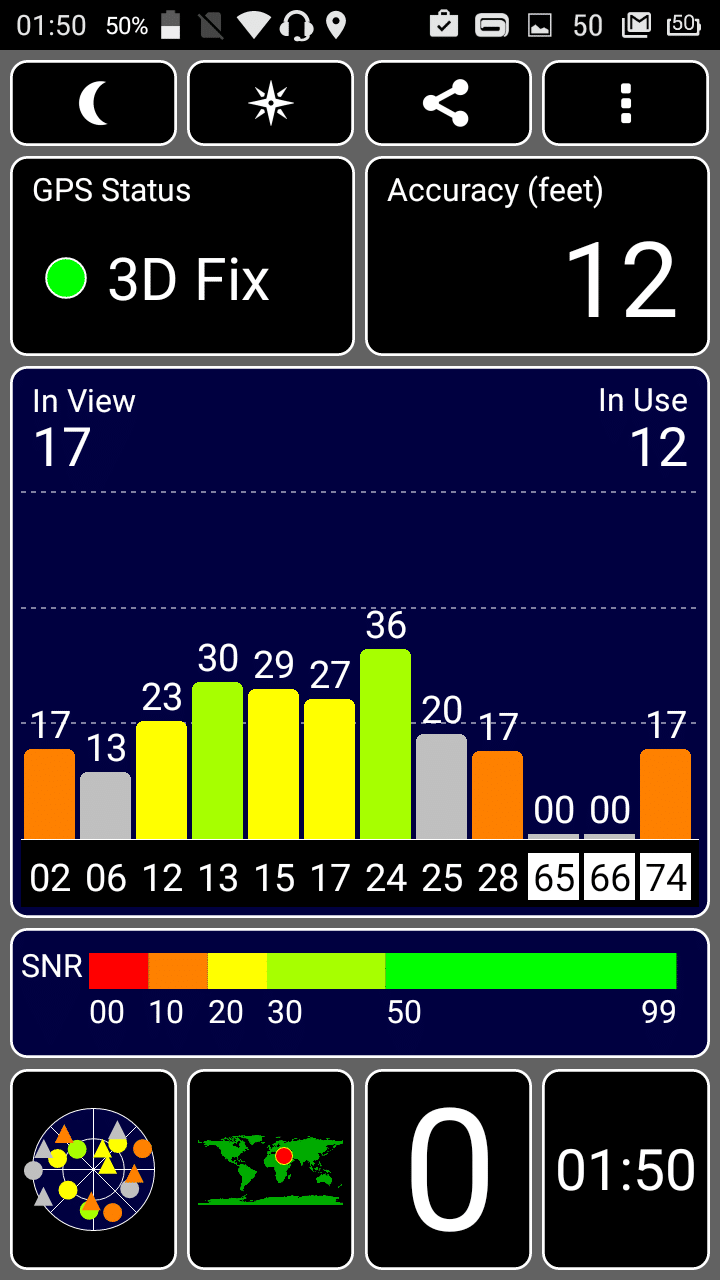Share the GPS data
This screenshot has width=720, height=1280.
pyautogui.click(x=447, y=103)
